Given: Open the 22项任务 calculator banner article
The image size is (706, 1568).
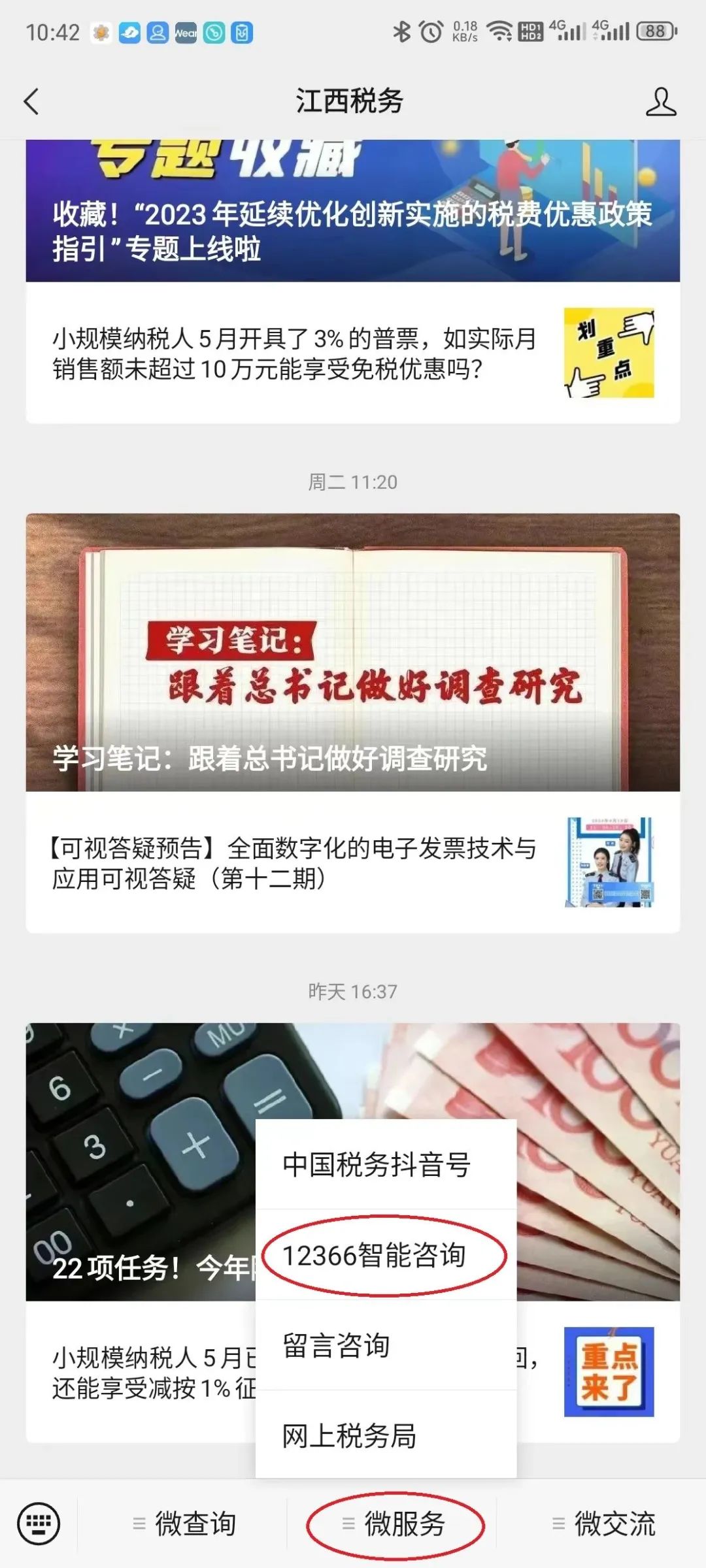Looking at the screenshot, I should [141, 1162].
